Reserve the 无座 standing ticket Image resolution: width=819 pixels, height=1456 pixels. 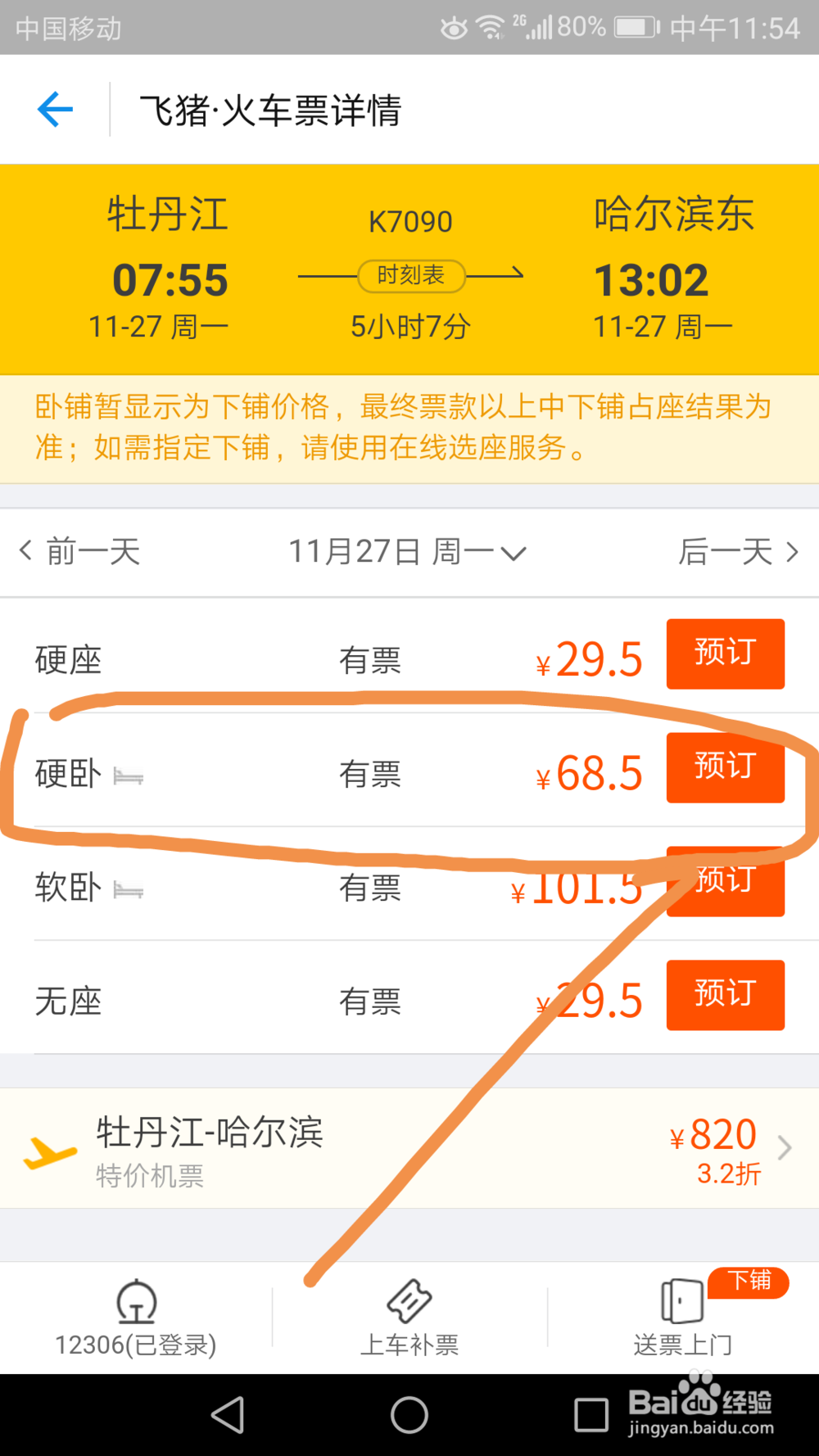pyautogui.click(x=725, y=995)
